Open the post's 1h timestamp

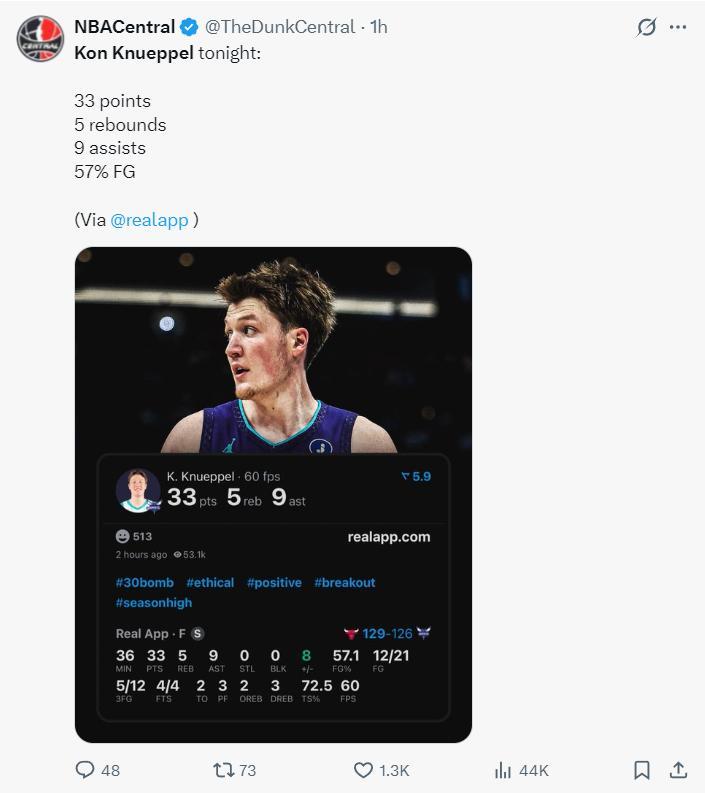coord(378,27)
